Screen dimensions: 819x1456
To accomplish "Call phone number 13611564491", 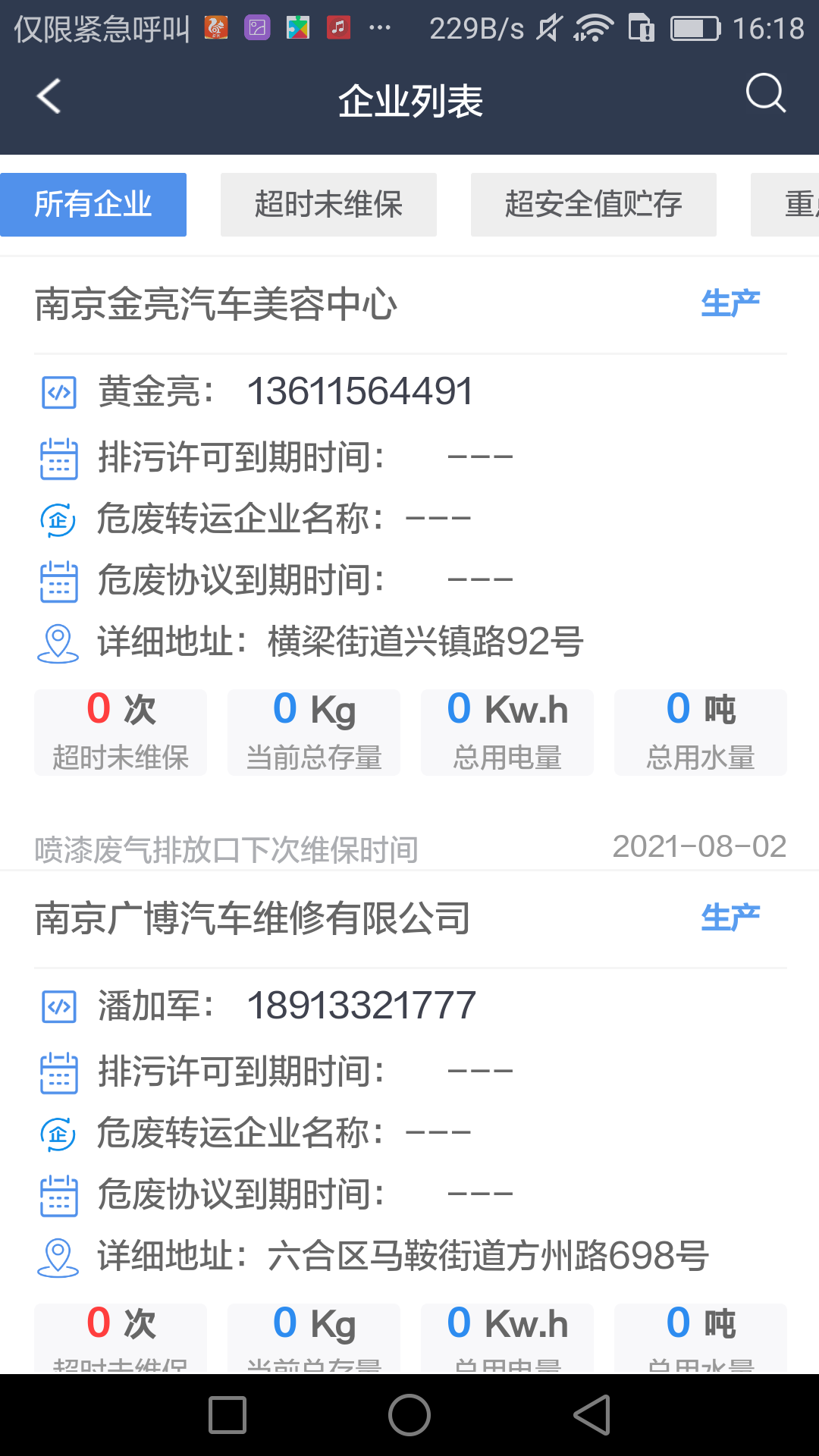I will [x=360, y=391].
